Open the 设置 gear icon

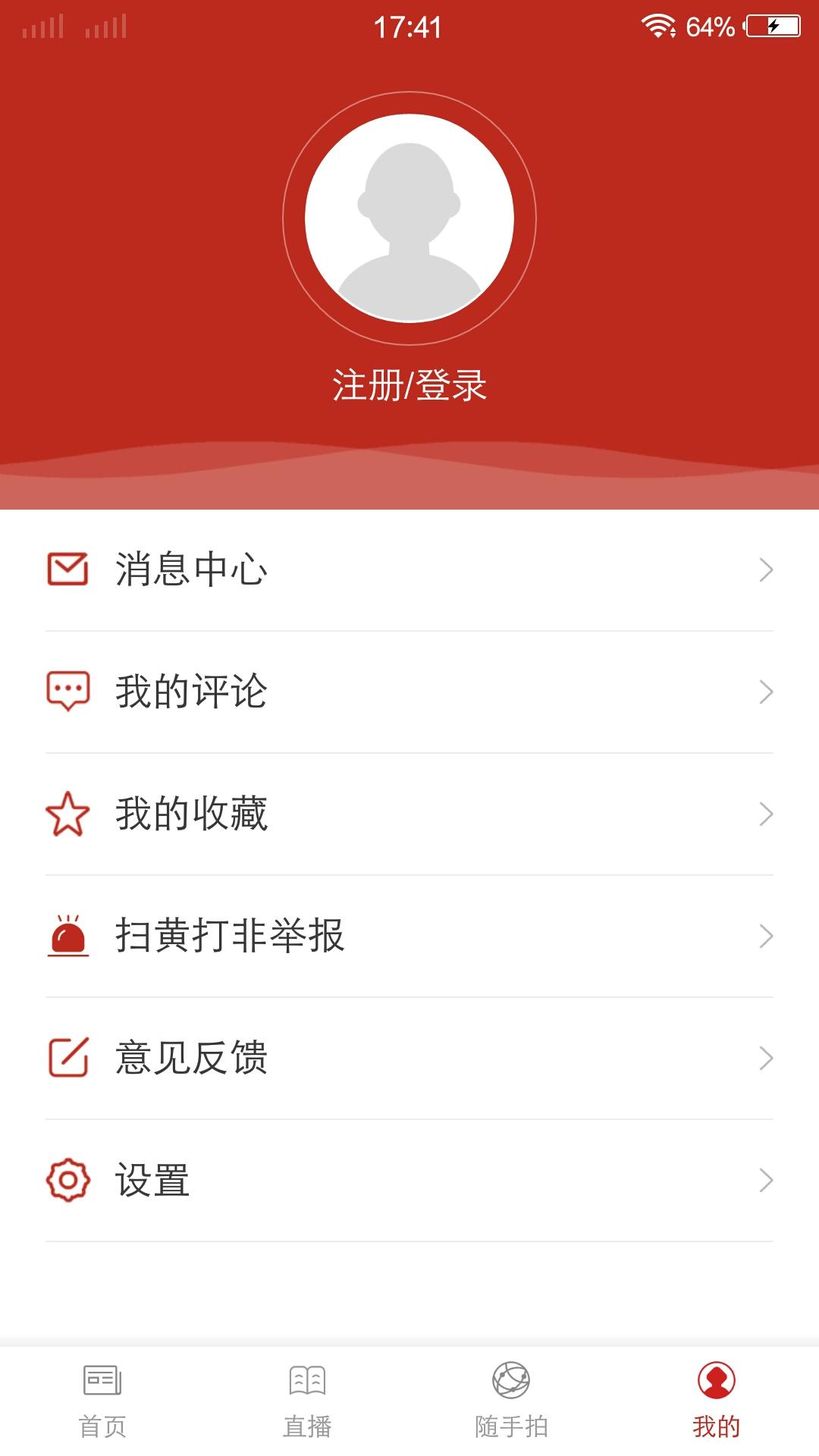point(68,1180)
